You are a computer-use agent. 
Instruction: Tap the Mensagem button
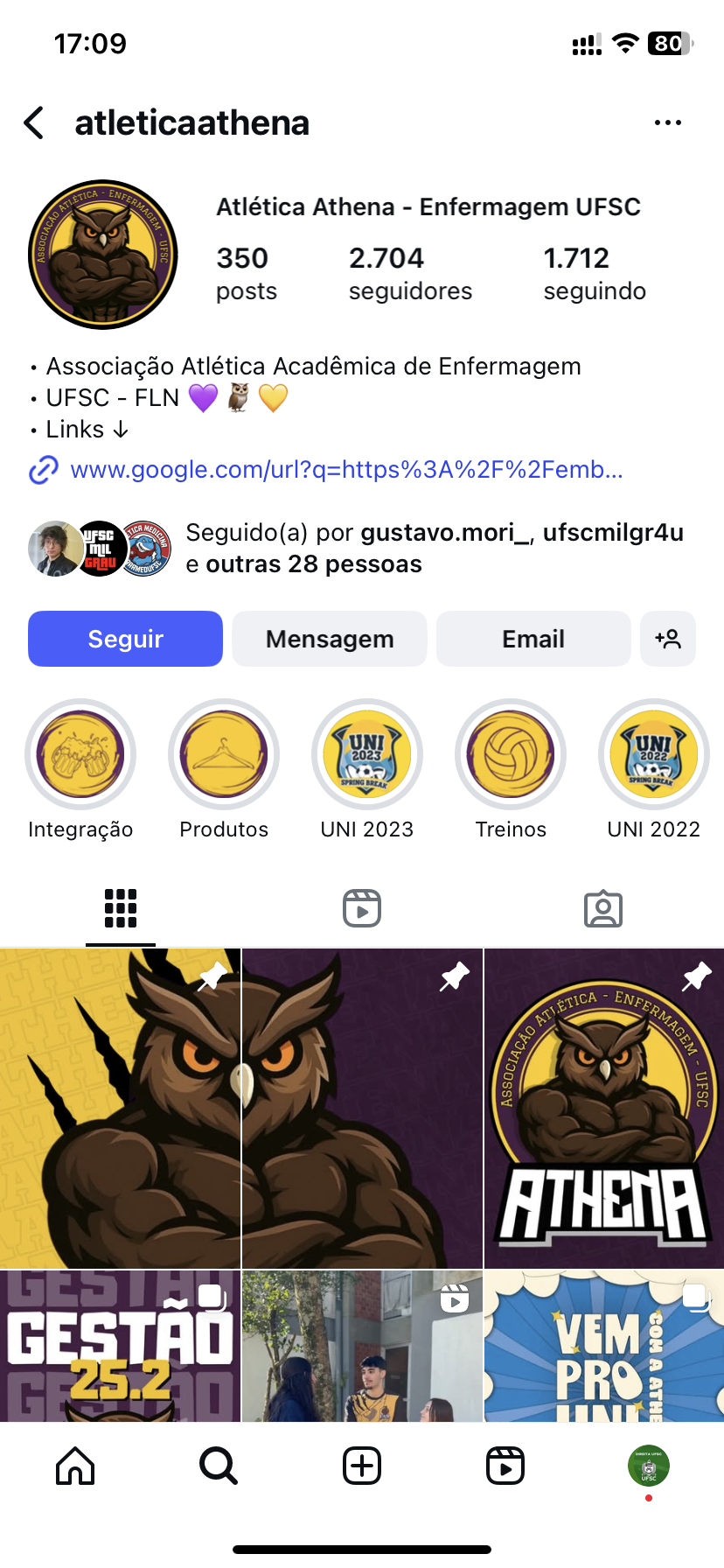coord(330,639)
